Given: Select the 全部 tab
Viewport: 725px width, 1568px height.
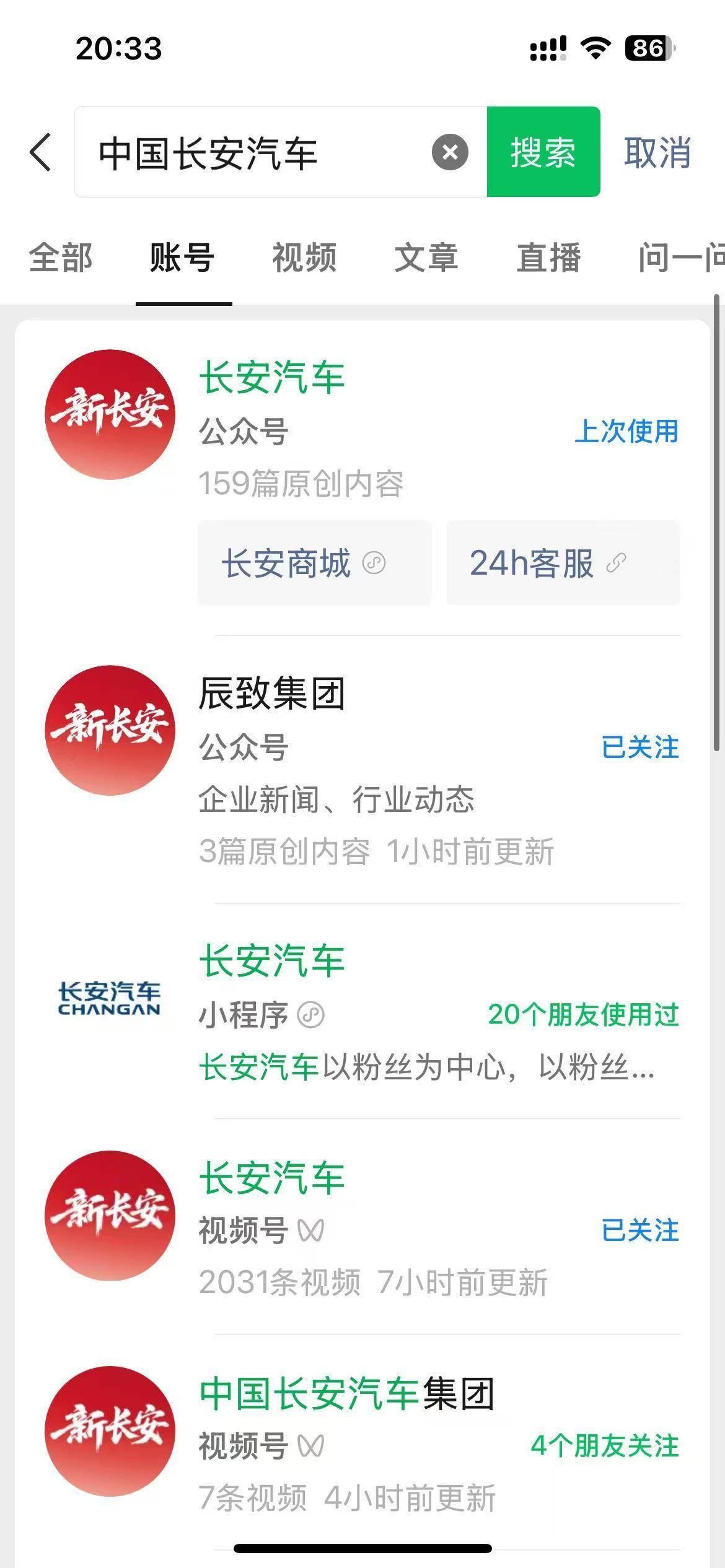Looking at the screenshot, I should point(61,259).
